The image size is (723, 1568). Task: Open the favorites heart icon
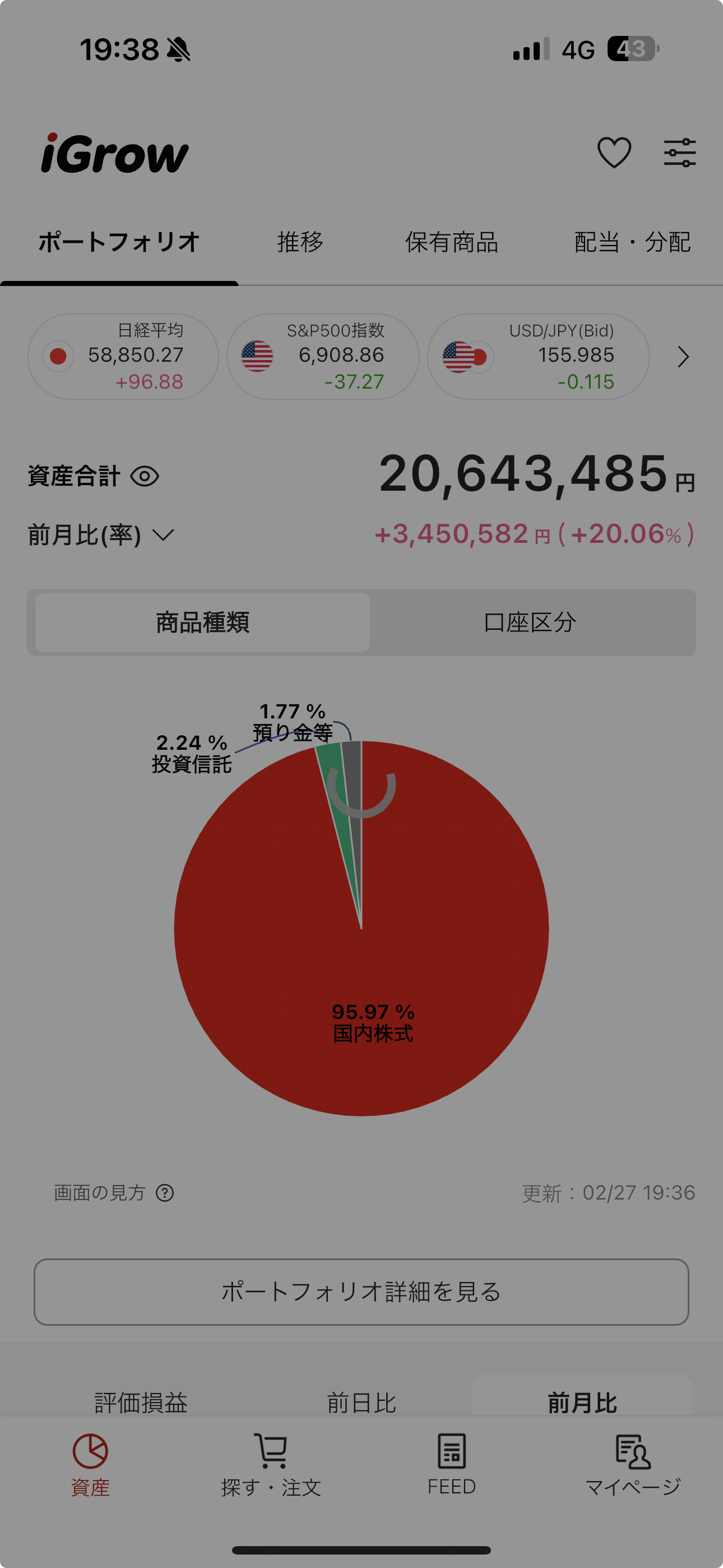point(614,152)
